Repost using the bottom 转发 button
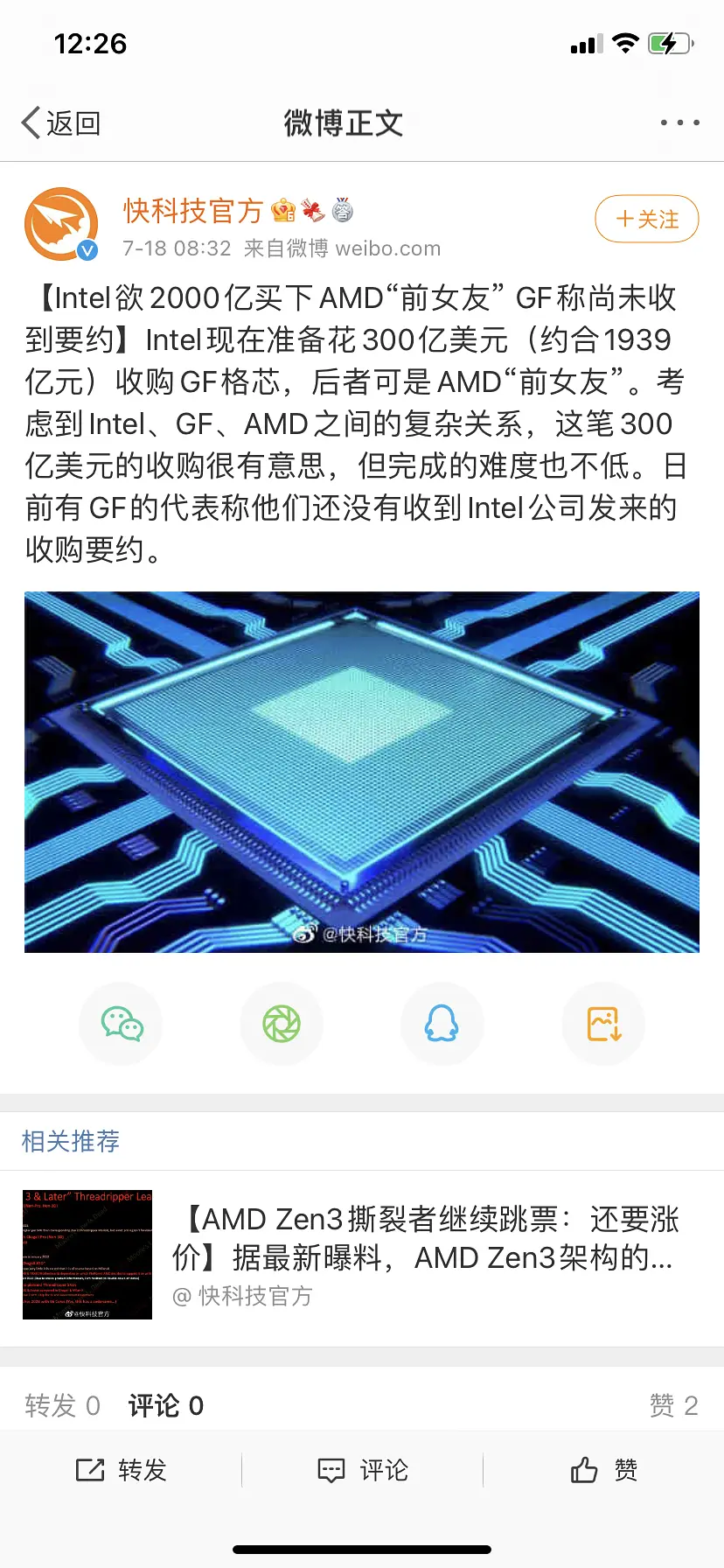724x1568 pixels. pos(121,1470)
